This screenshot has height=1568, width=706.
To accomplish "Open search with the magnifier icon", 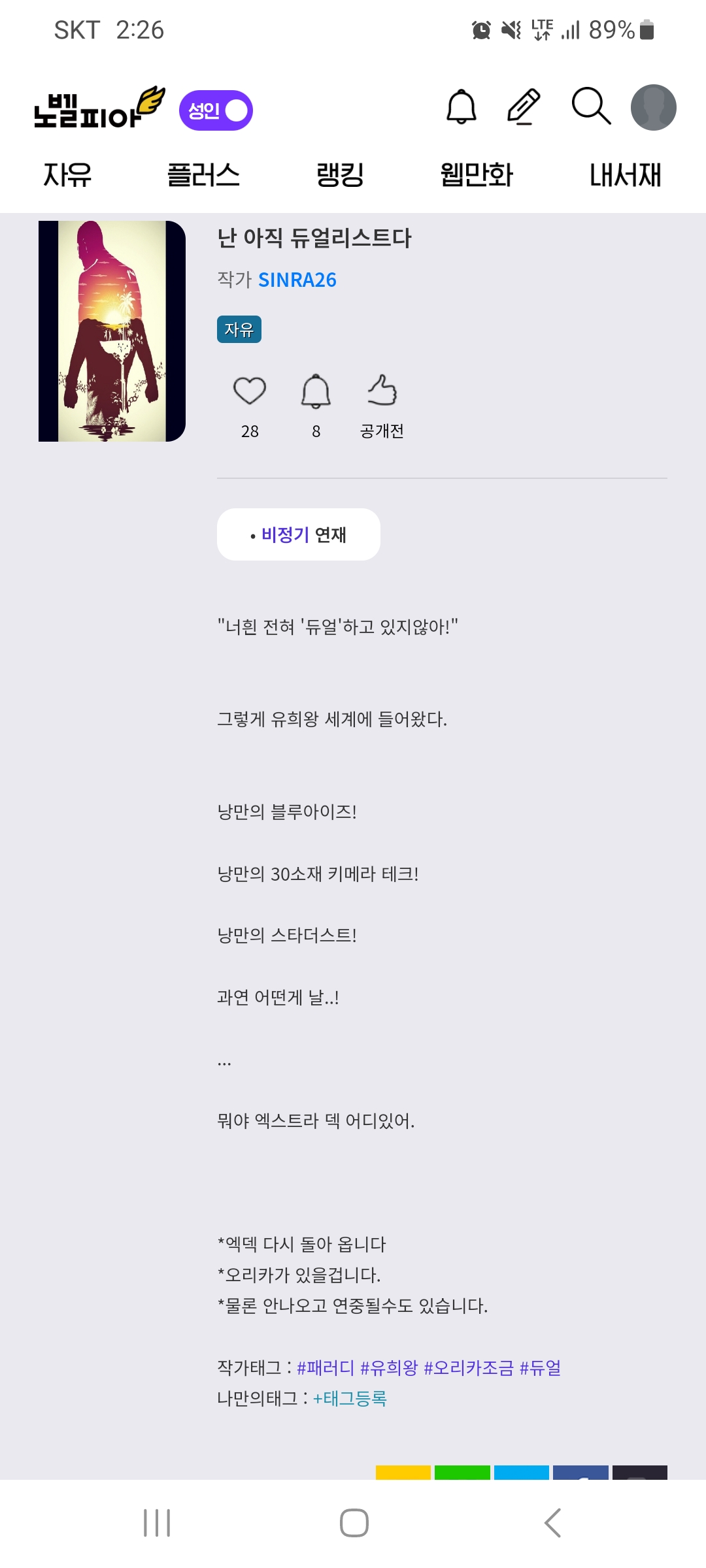I will coord(591,106).
